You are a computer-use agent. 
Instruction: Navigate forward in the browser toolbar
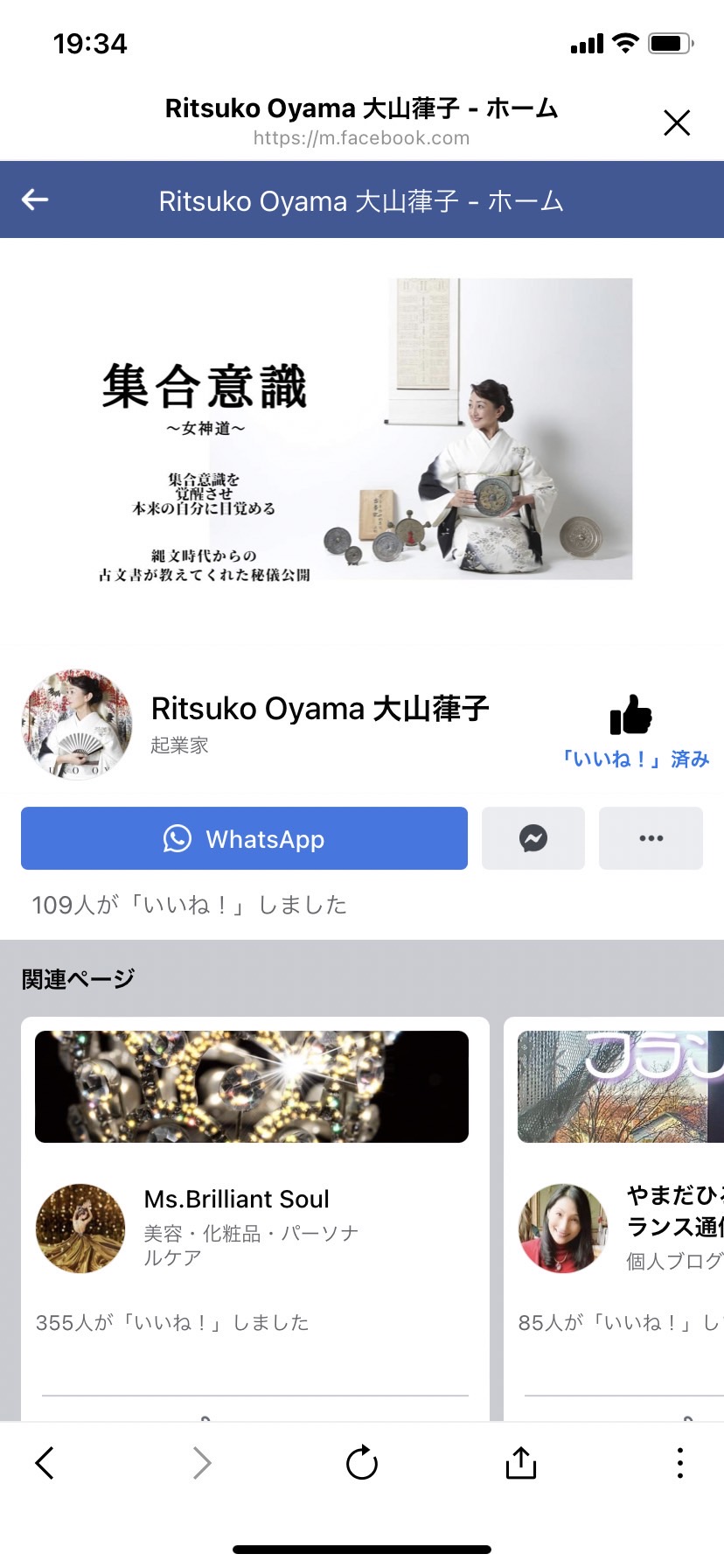[x=202, y=1463]
